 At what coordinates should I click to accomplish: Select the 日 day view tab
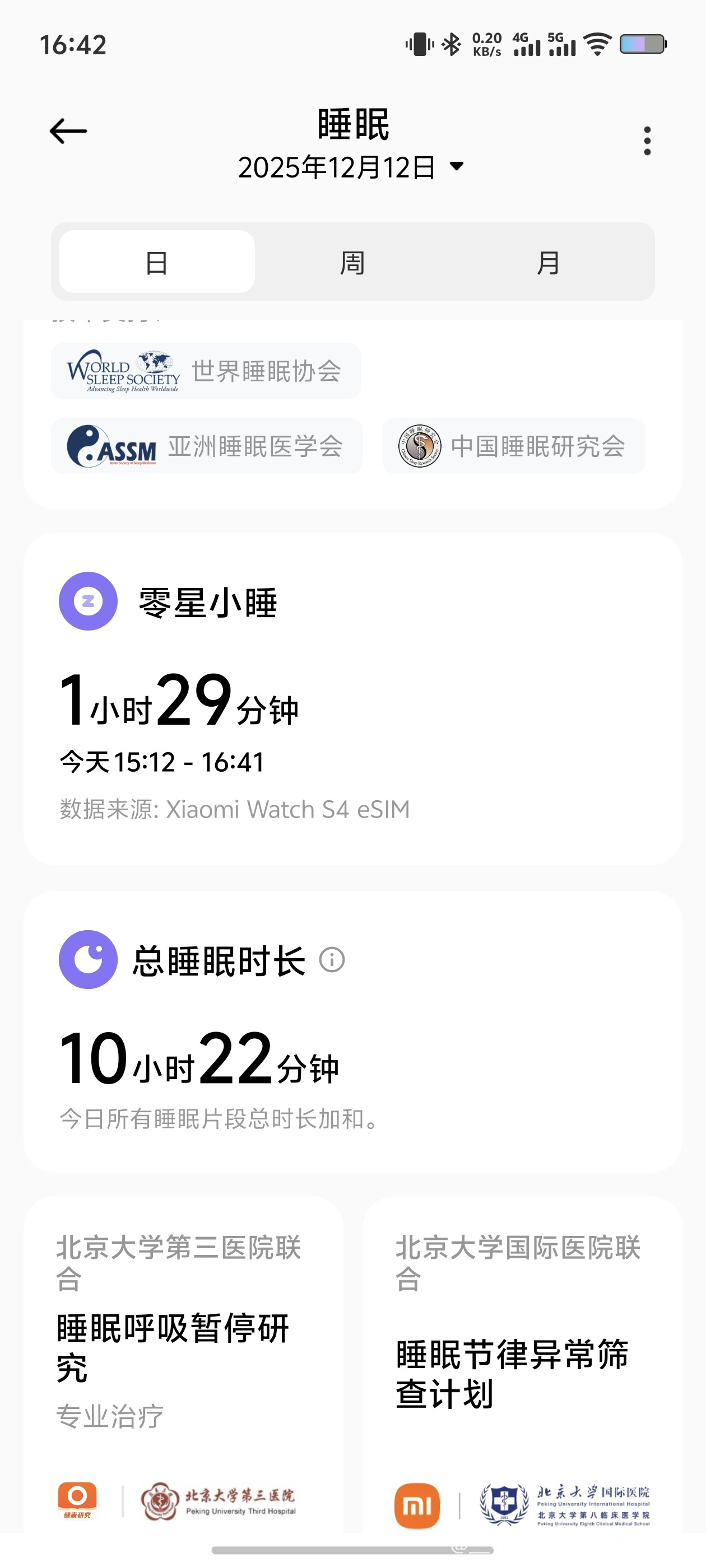[x=156, y=262]
